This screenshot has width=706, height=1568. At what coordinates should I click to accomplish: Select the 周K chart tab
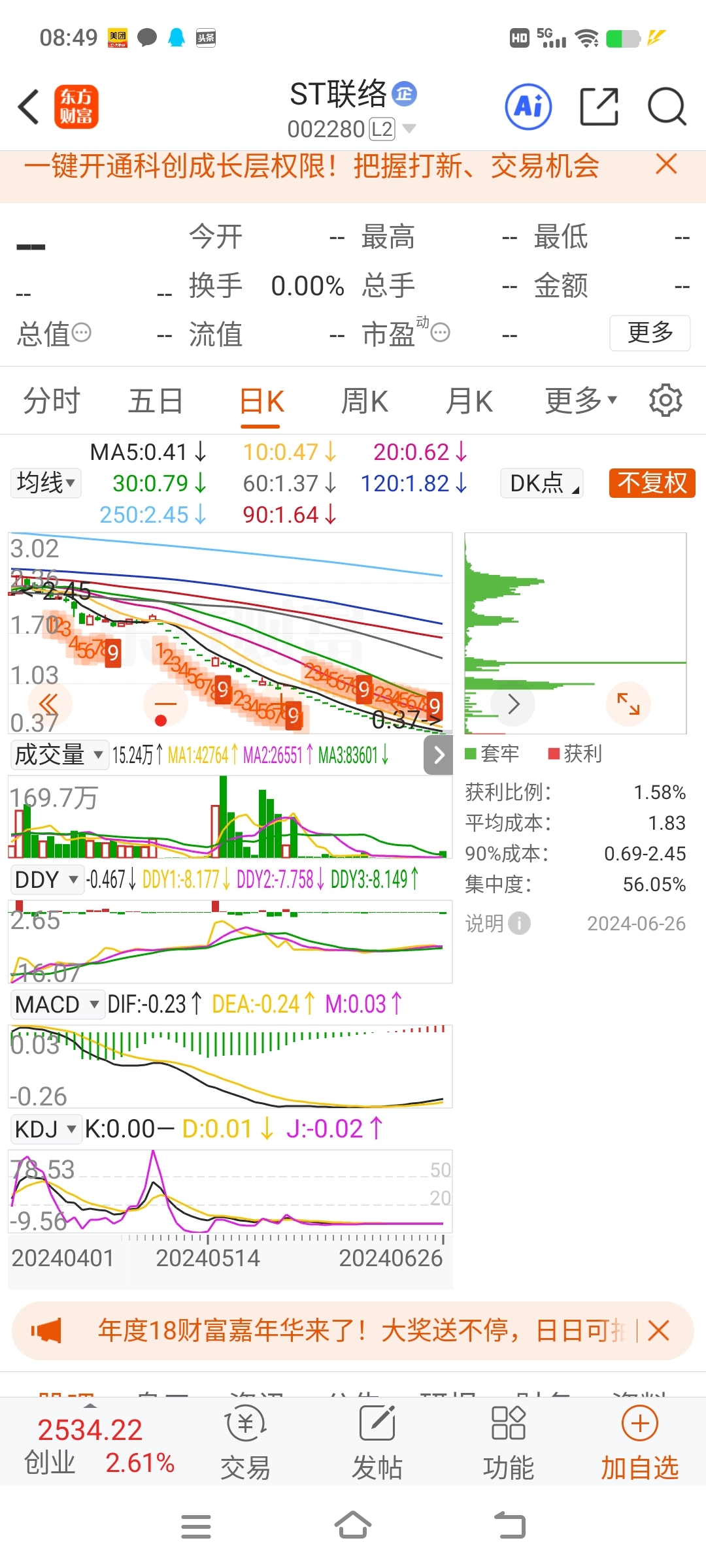(365, 401)
